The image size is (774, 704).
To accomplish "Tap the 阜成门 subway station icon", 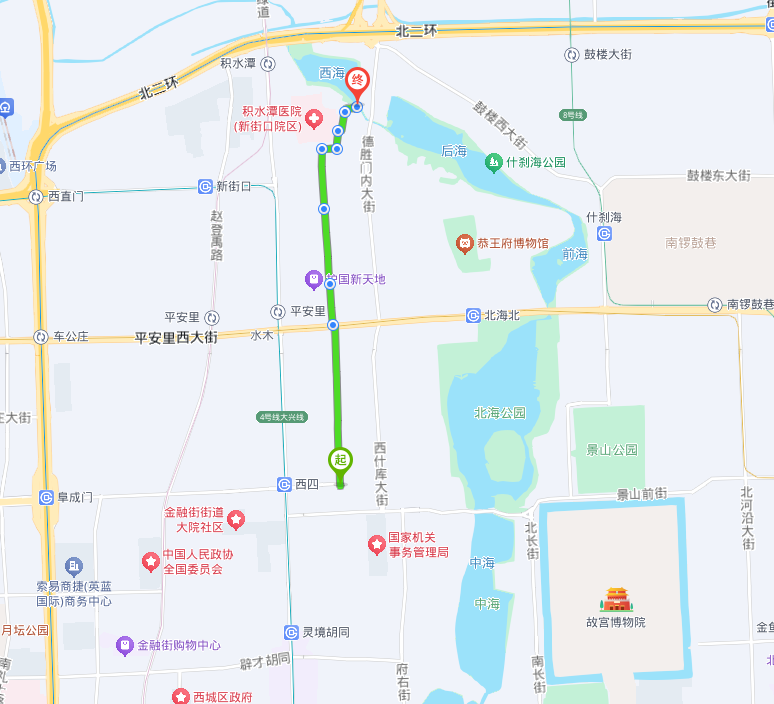I will coord(46,496).
